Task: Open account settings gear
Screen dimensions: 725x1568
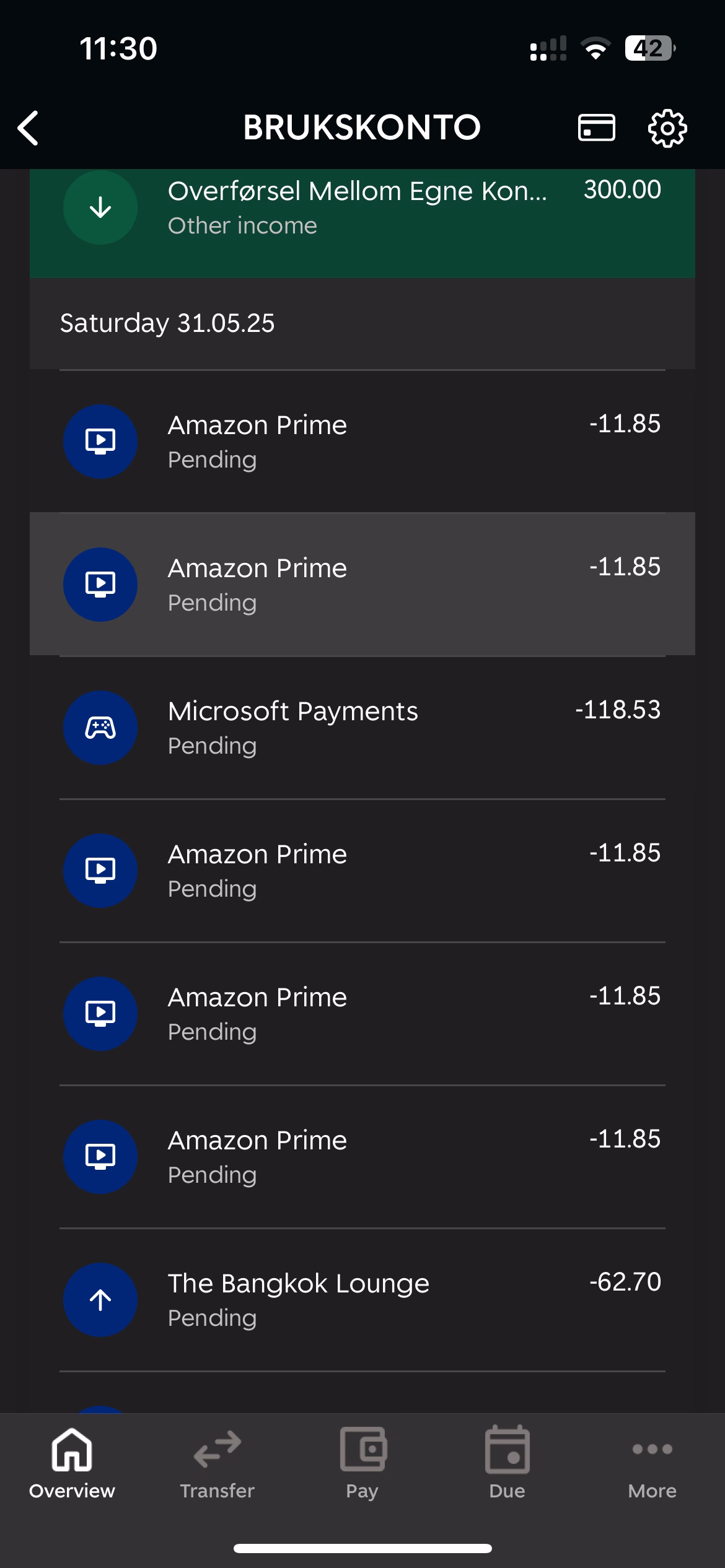Action: pyautogui.click(x=667, y=128)
